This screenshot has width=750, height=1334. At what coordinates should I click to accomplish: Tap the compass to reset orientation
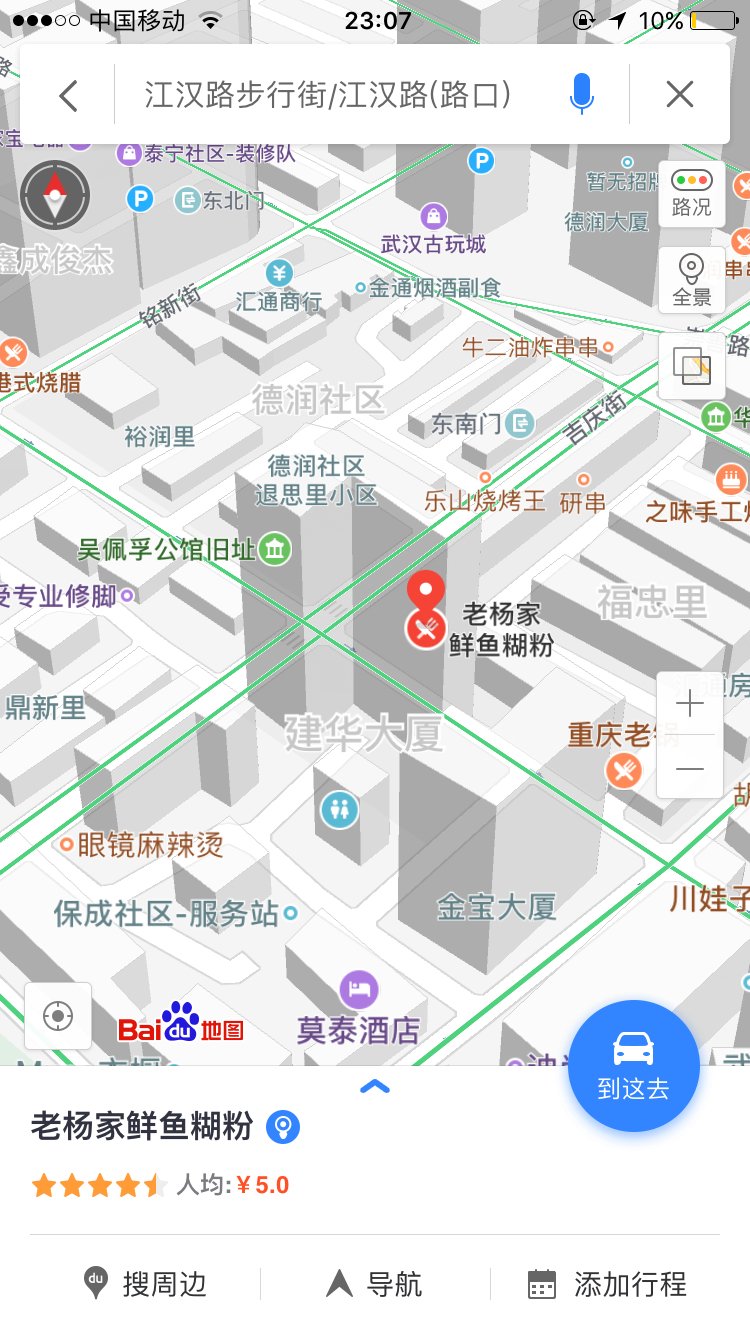point(55,194)
